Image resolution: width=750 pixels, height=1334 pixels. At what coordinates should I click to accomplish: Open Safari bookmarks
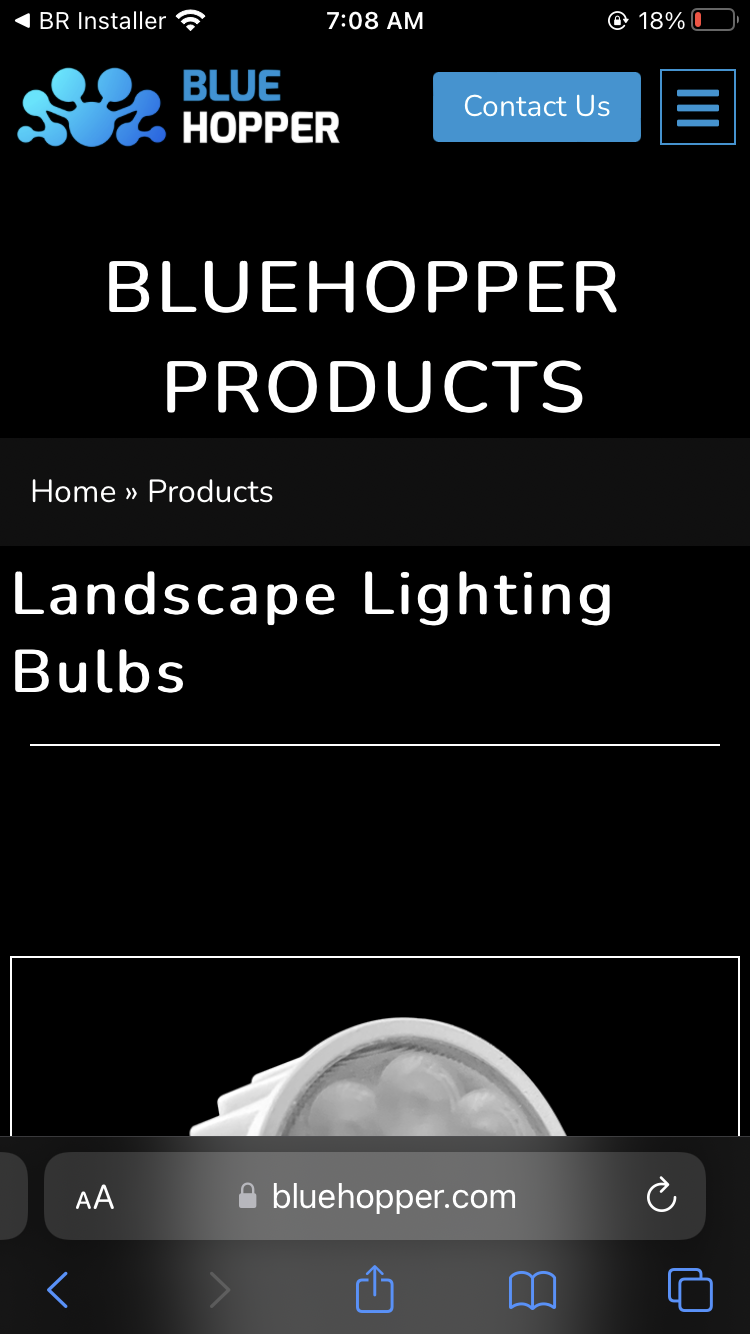tap(532, 1290)
